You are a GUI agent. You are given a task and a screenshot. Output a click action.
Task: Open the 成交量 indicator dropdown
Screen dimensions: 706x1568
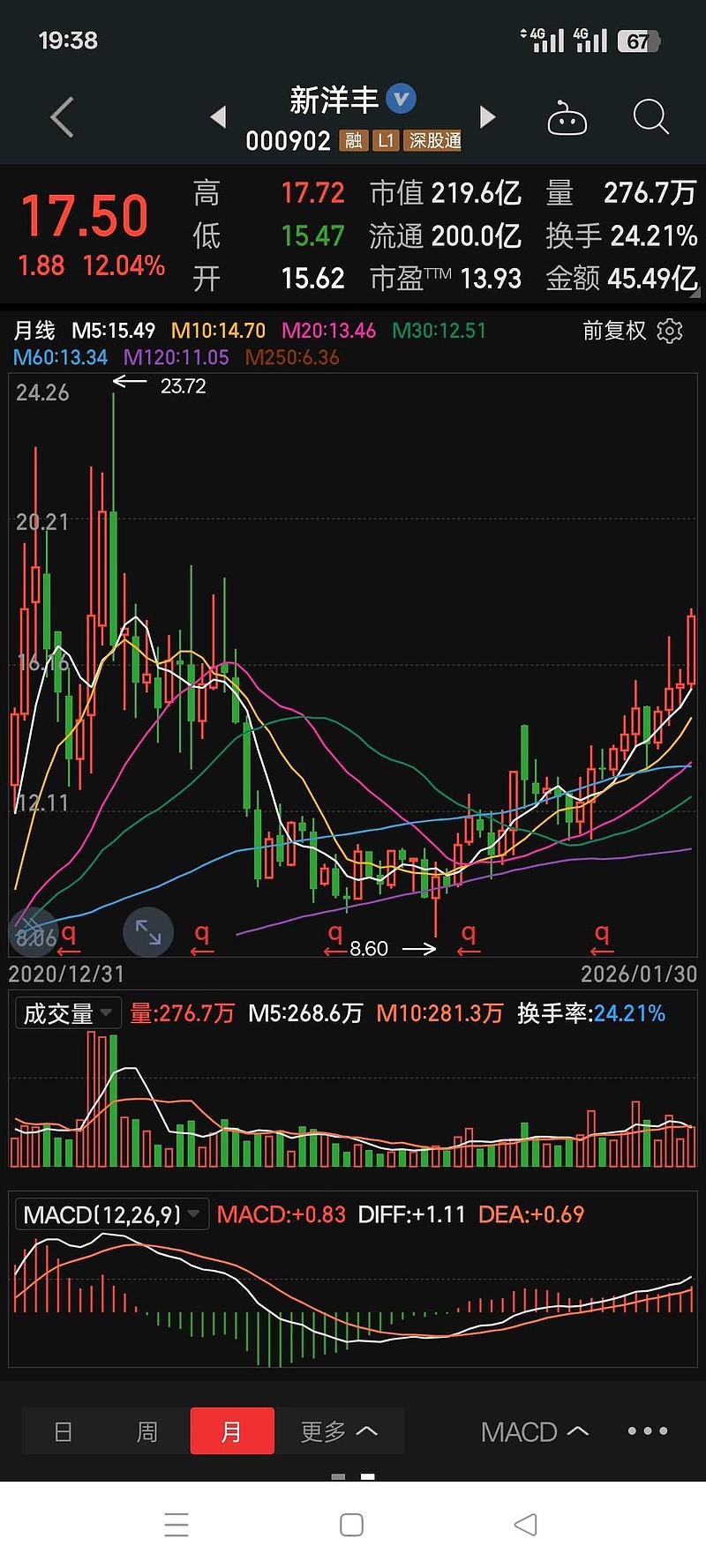point(68,1012)
